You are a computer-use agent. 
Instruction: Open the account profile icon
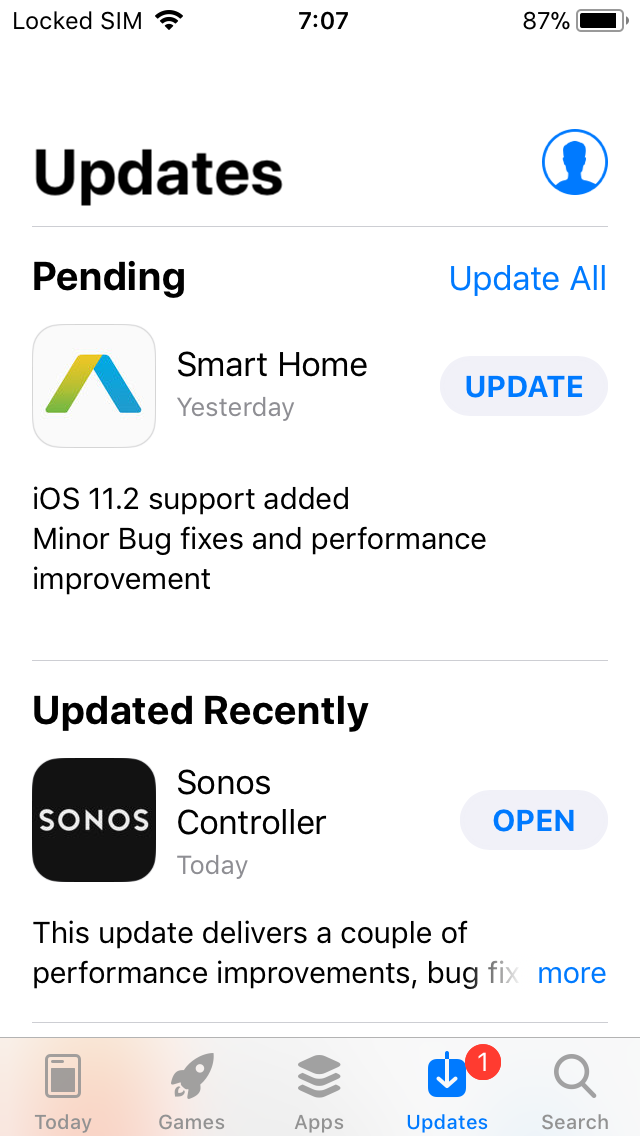click(575, 162)
